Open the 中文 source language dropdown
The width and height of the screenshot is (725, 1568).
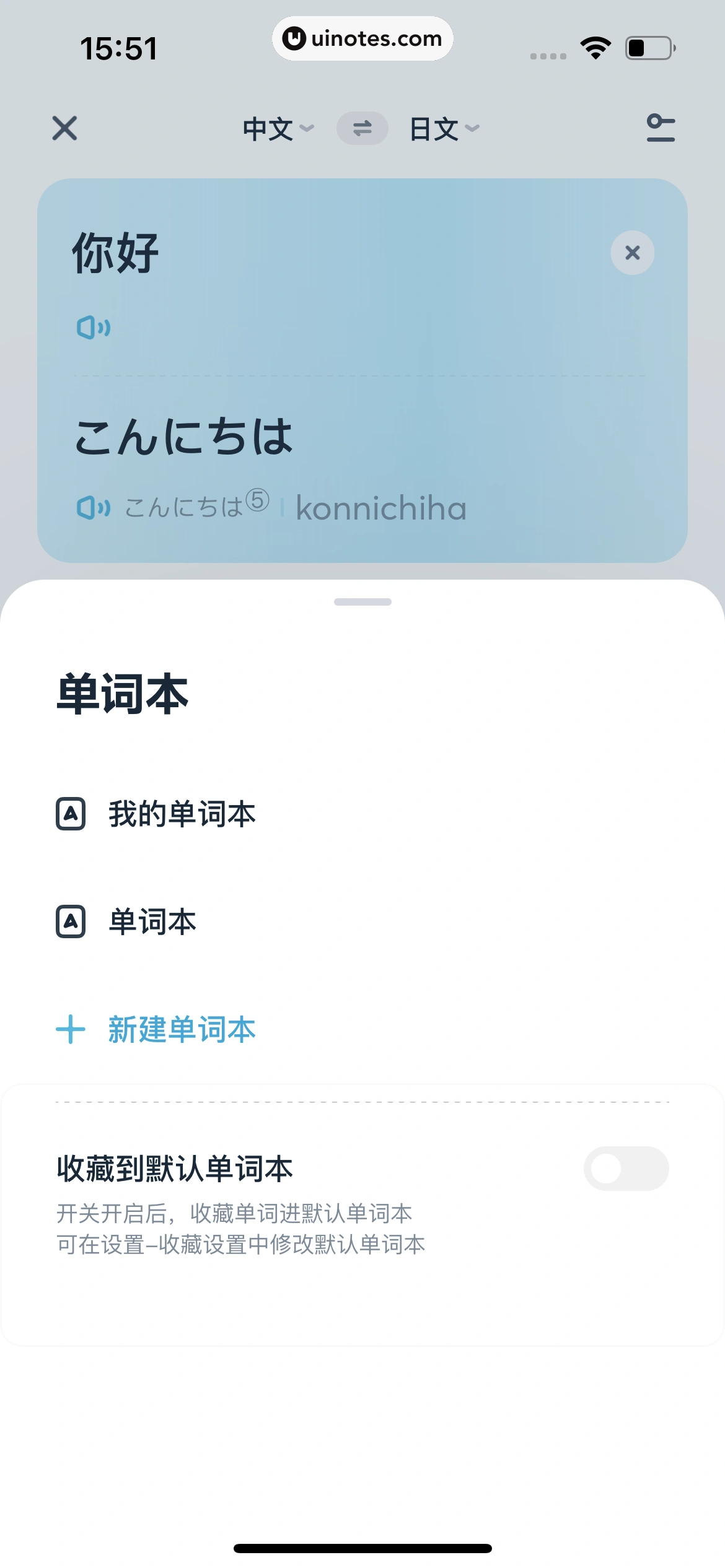[x=278, y=128]
